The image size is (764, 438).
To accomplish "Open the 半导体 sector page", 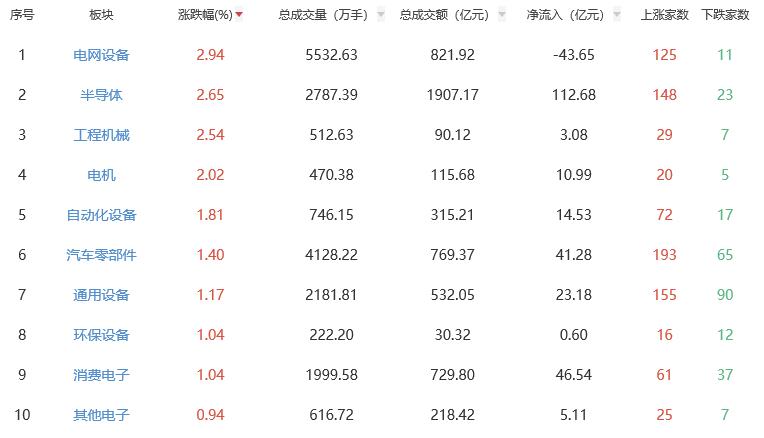I will pos(101,95).
